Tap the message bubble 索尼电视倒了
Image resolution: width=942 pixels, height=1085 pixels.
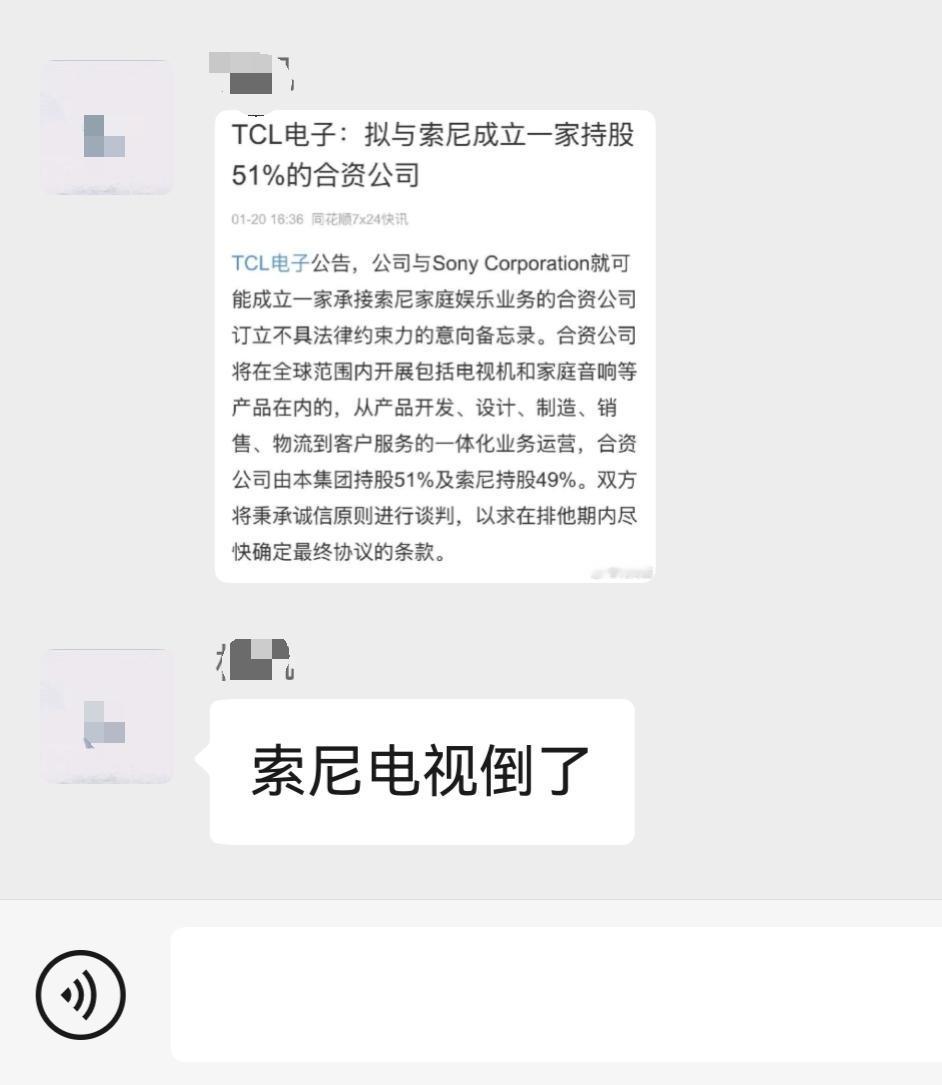click(420, 770)
